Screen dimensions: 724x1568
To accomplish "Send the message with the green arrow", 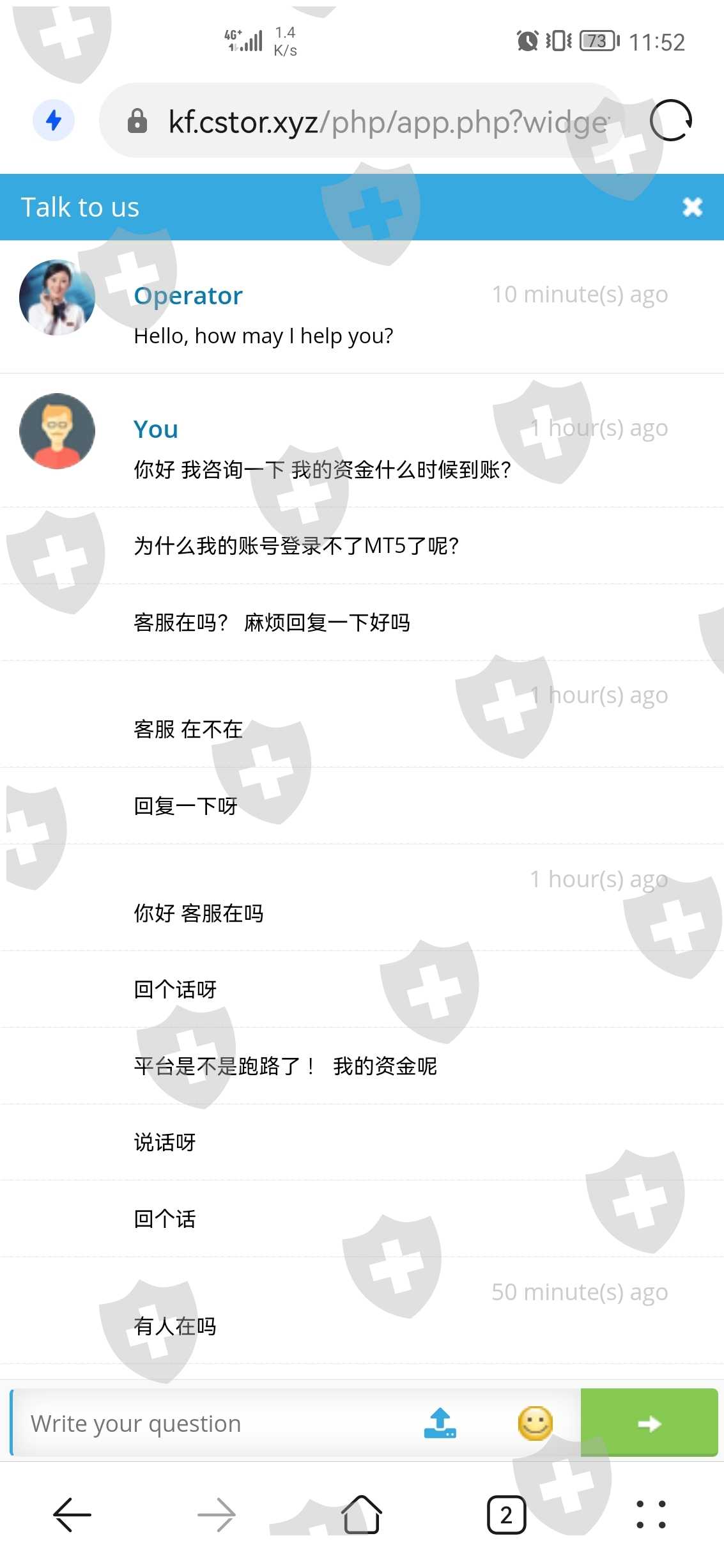I will (x=649, y=1423).
